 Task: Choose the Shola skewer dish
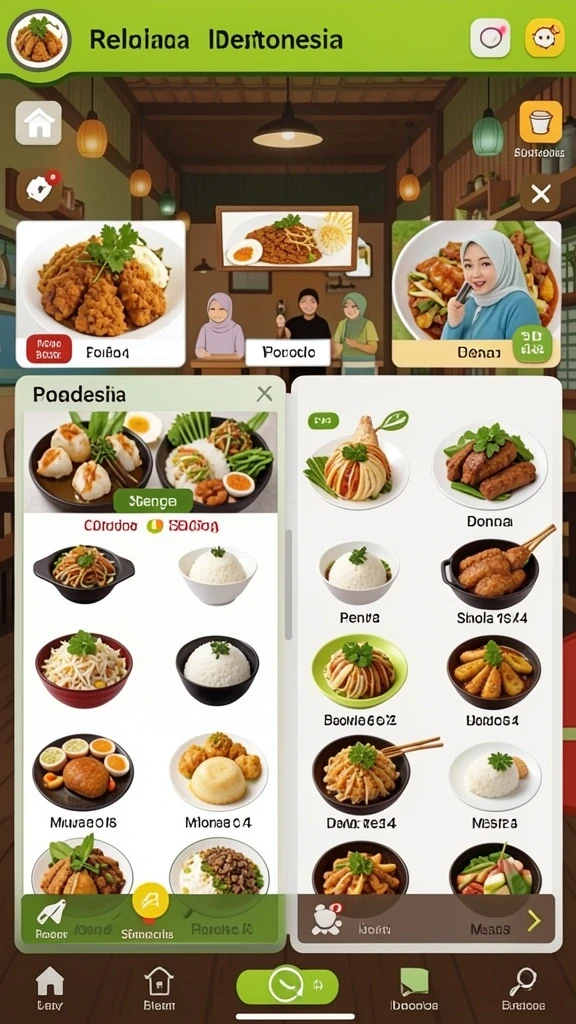tap(493, 575)
